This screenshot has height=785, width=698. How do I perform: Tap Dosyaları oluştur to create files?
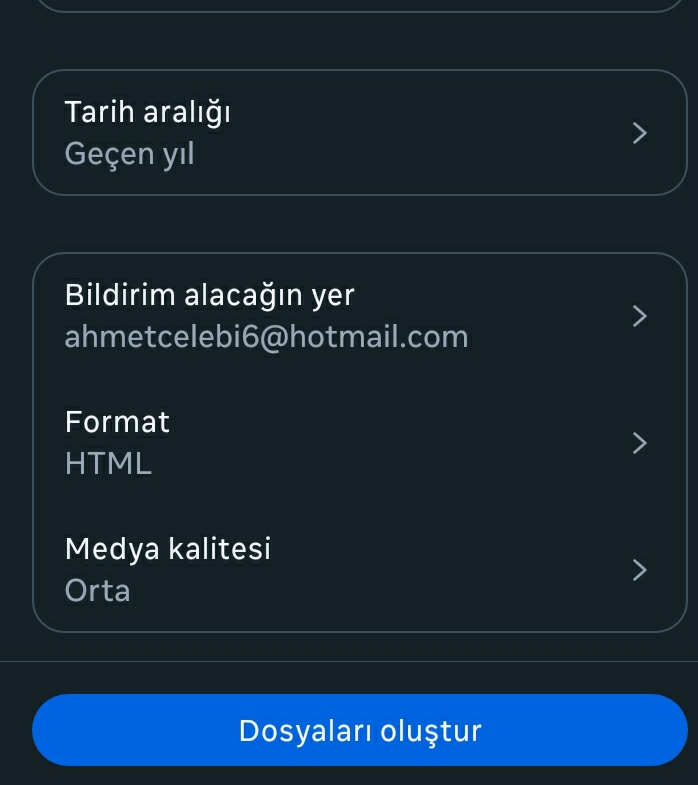tap(359, 730)
